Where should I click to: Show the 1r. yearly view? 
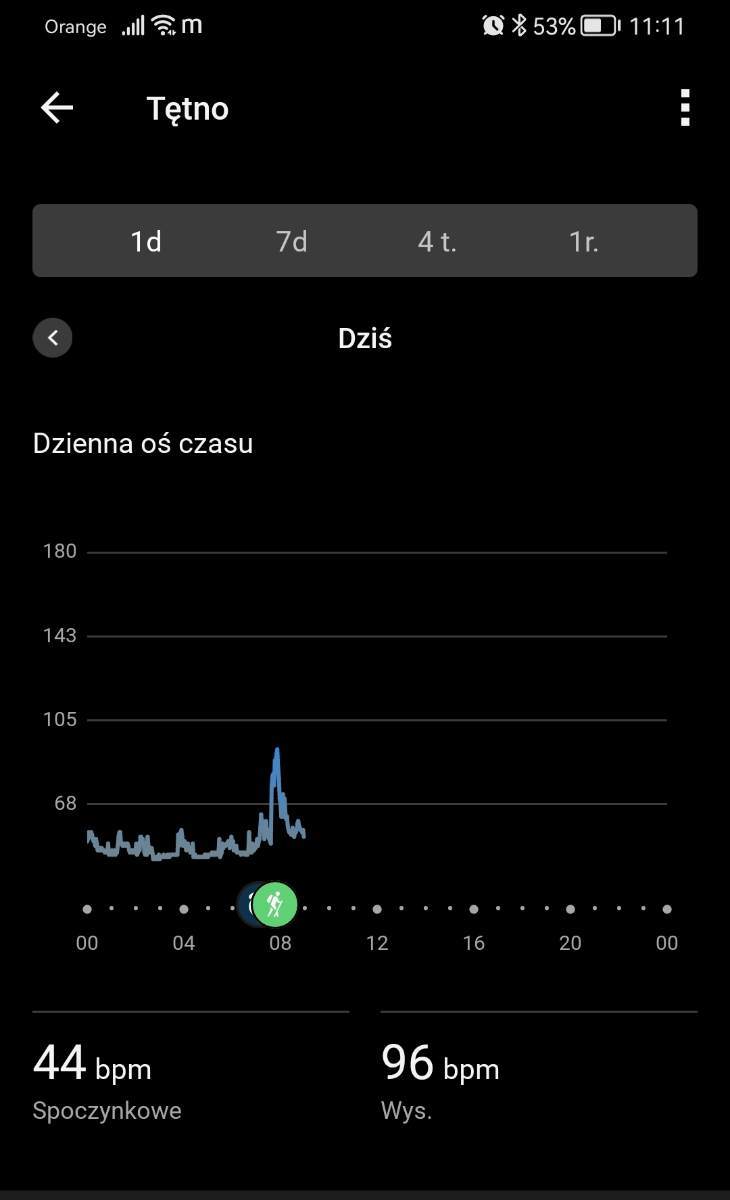(583, 241)
